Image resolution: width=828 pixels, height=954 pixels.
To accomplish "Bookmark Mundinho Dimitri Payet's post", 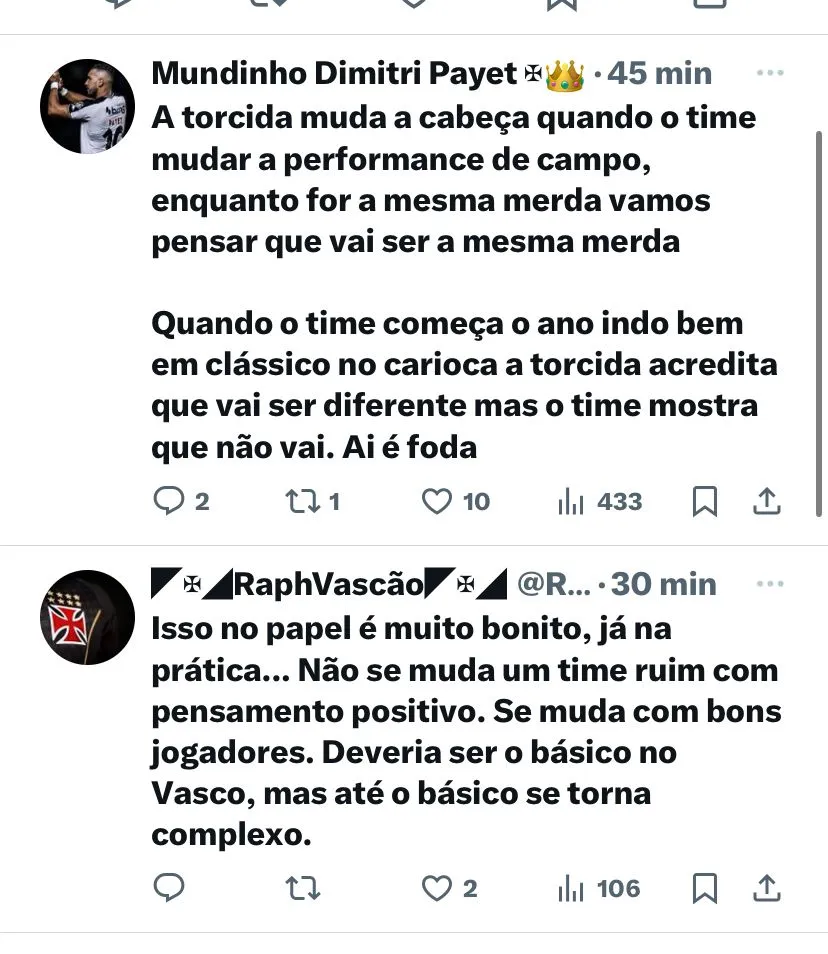I will tap(705, 501).
